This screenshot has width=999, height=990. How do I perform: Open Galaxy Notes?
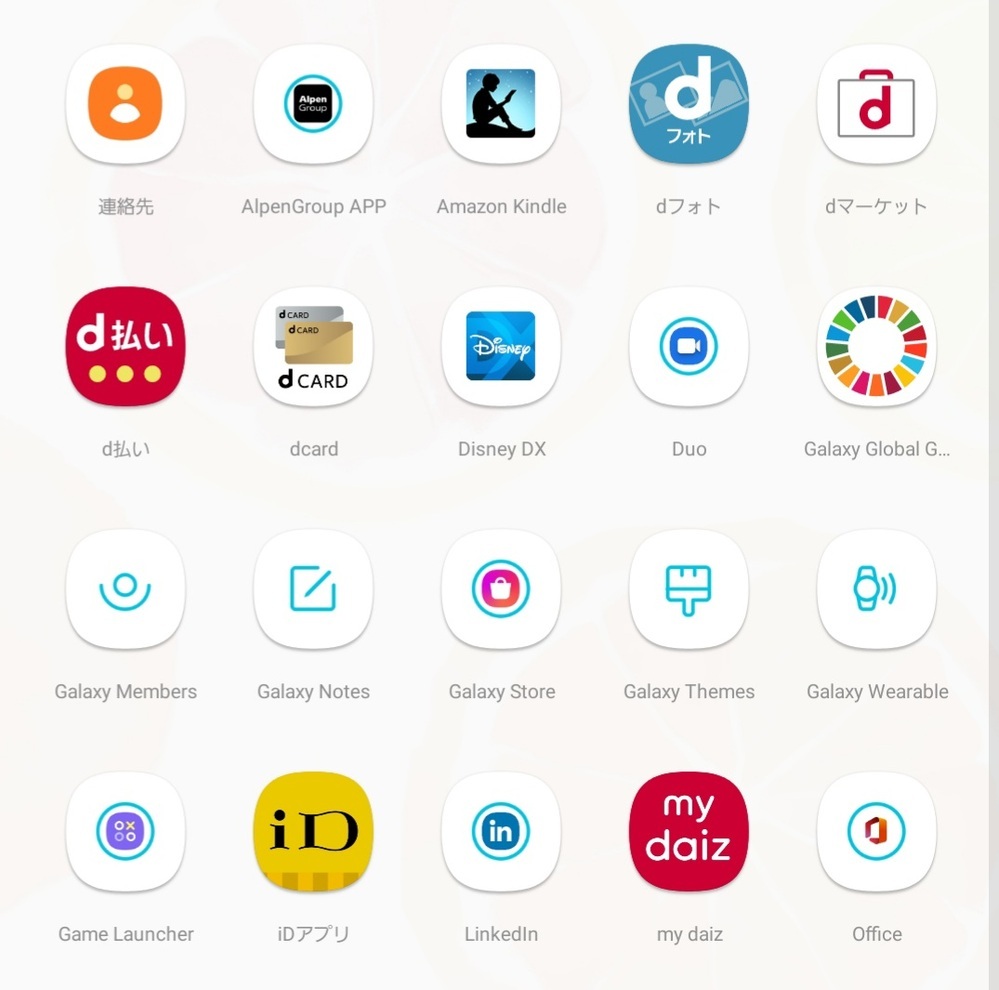tap(313, 589)
